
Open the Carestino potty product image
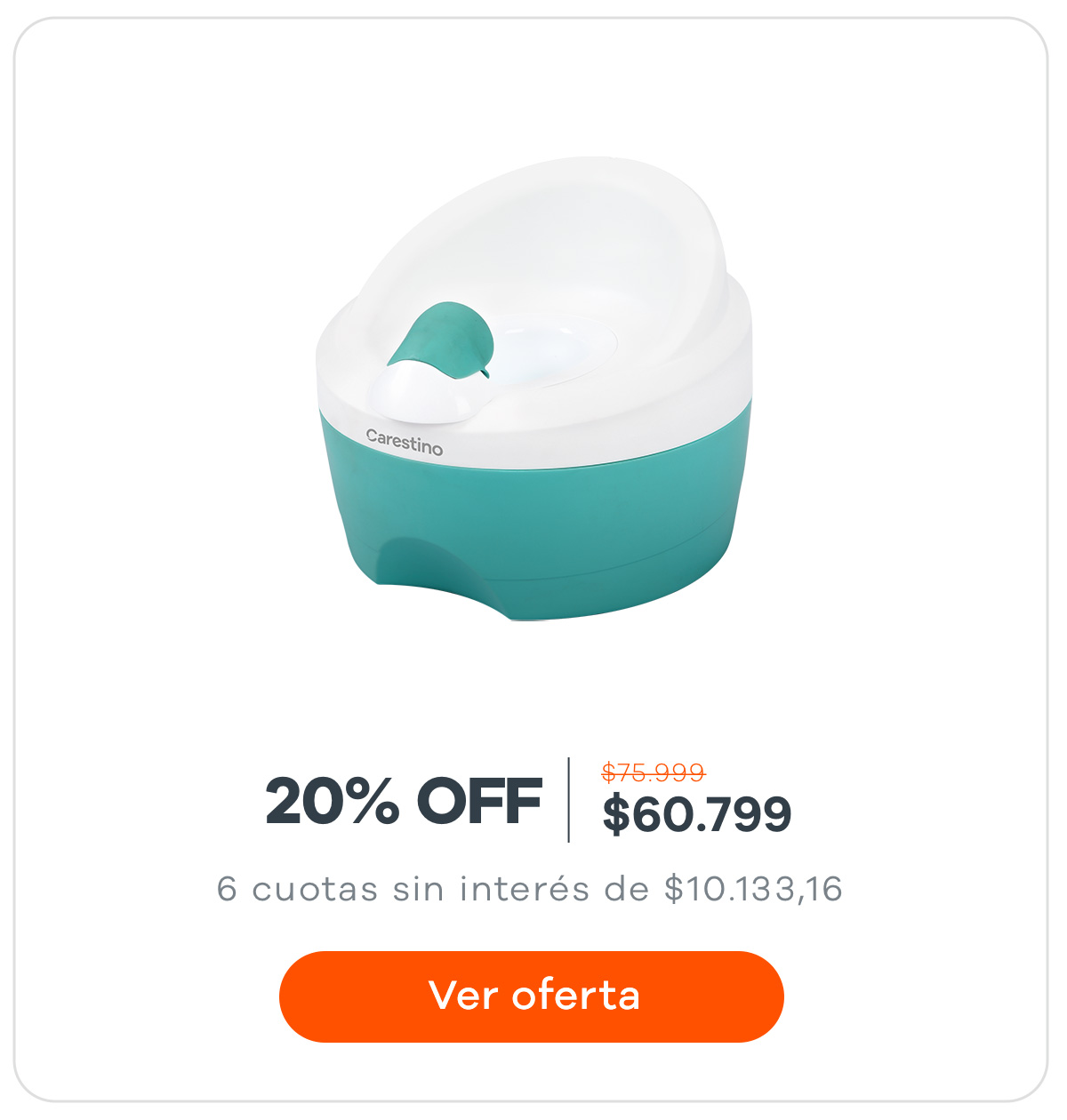(x=533, y=391)
